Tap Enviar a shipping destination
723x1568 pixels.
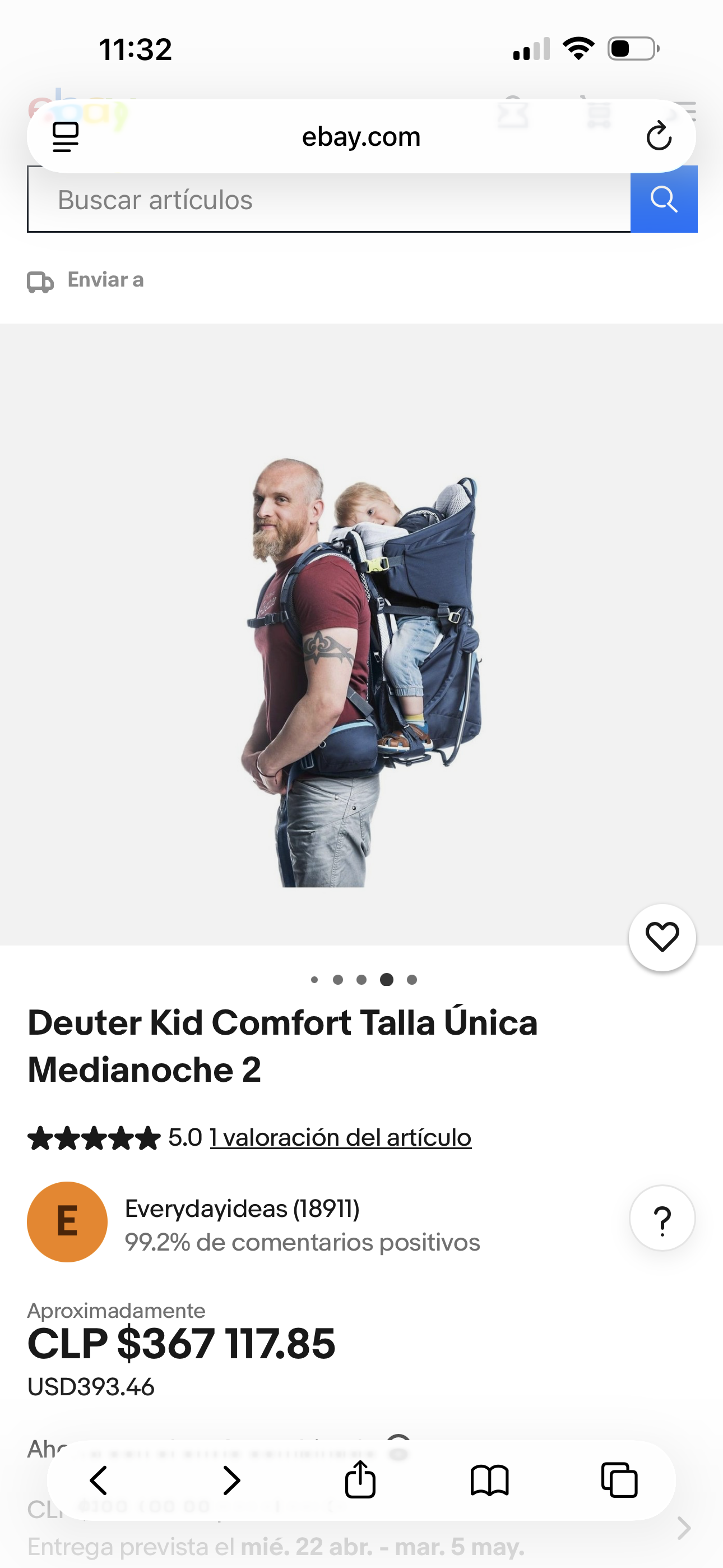(86, 280)
